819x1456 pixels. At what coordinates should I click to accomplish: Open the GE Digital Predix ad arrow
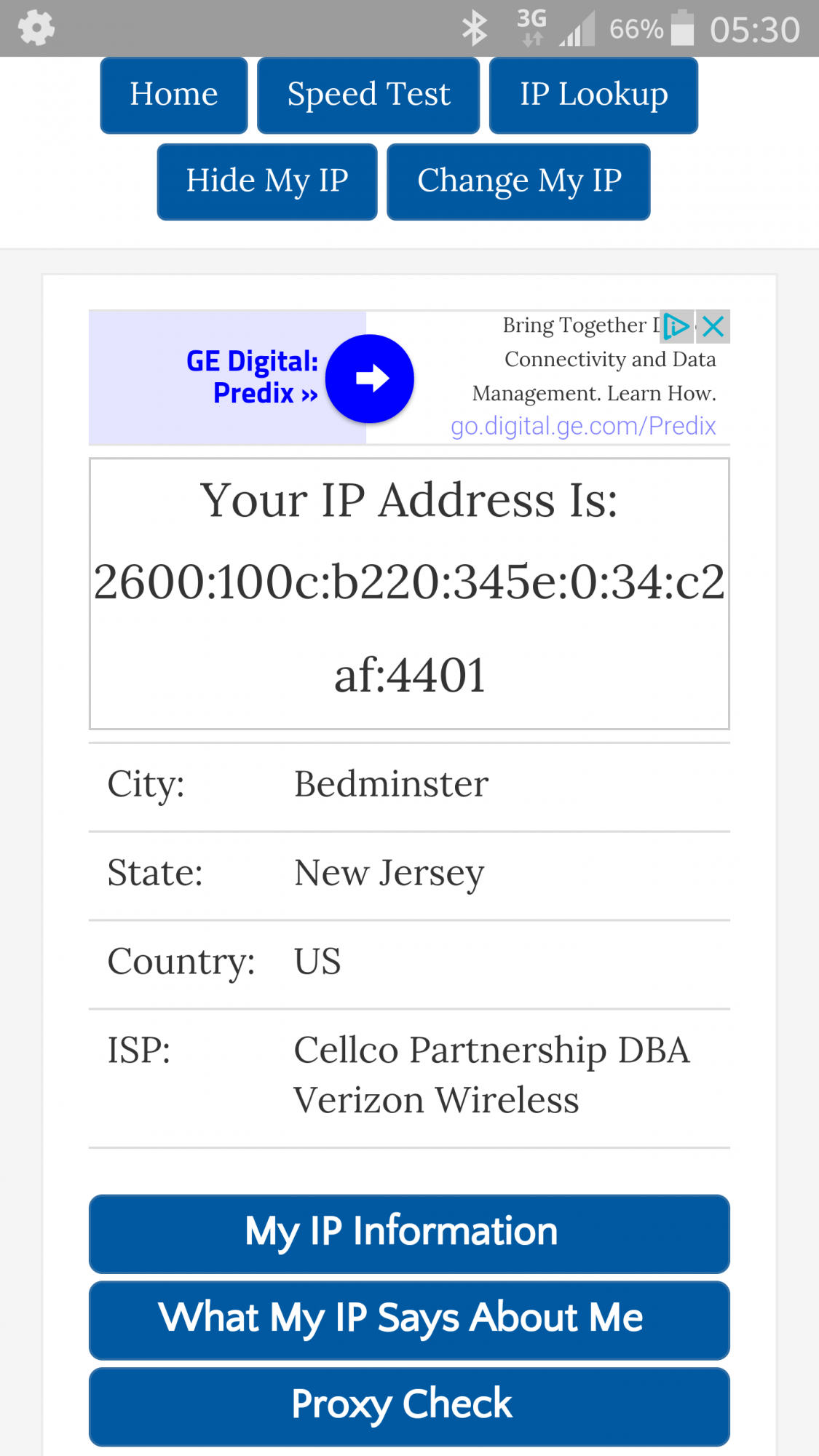370,379
